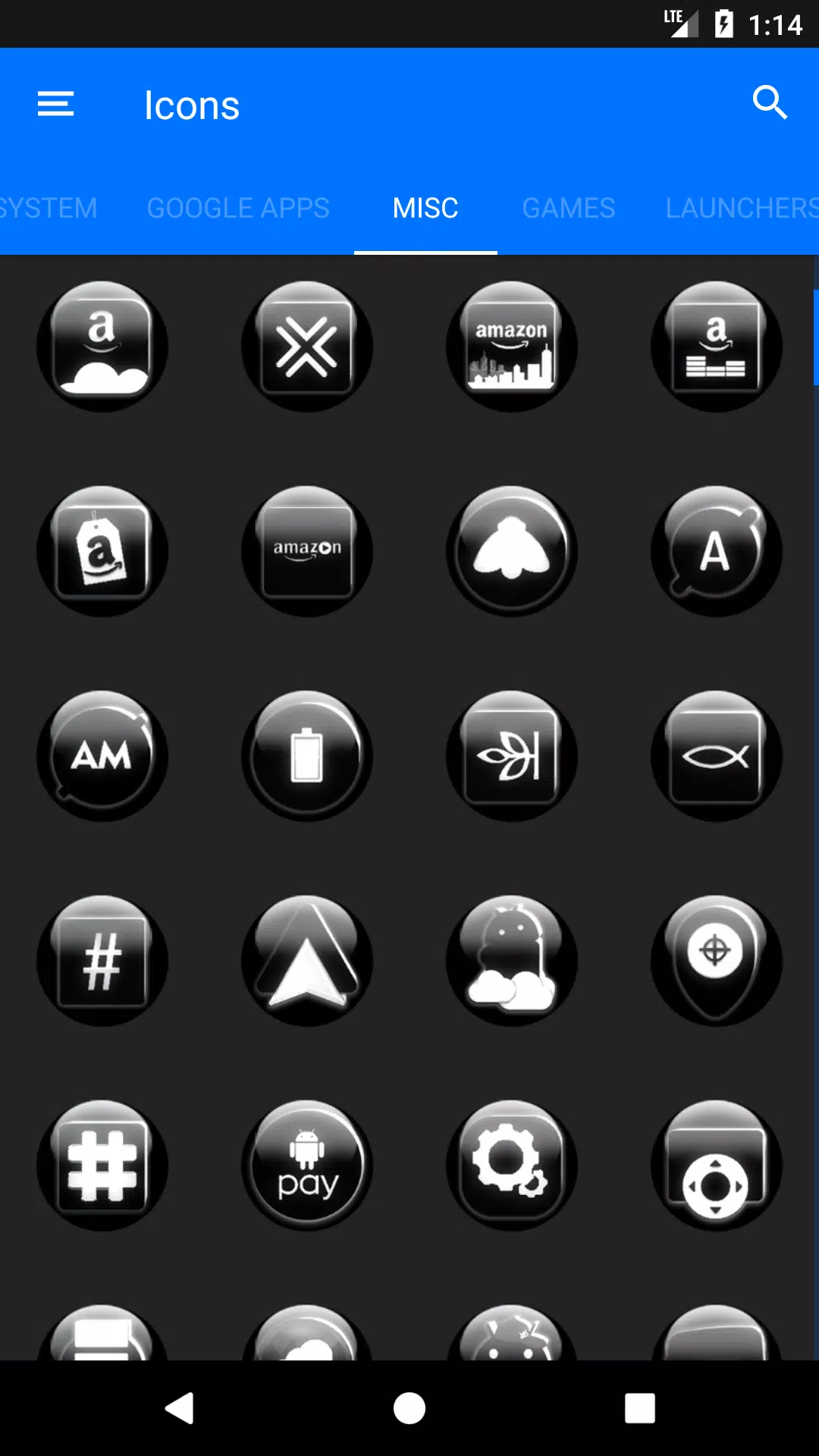Switch to the System tab
The height and width of the screenshot is (1456, 819).
click(x=47, y=208)
